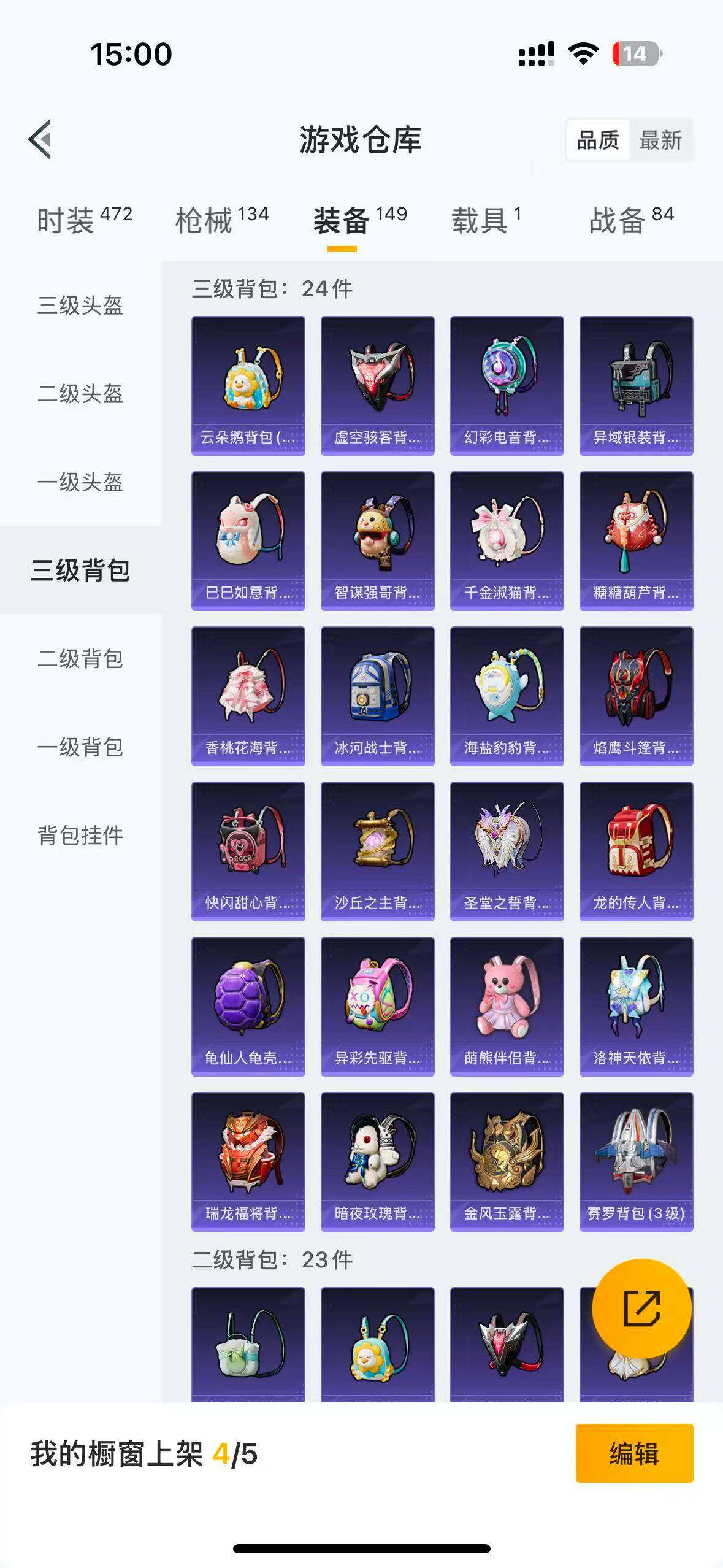Tap the 编辑 button

[634, 1453]
